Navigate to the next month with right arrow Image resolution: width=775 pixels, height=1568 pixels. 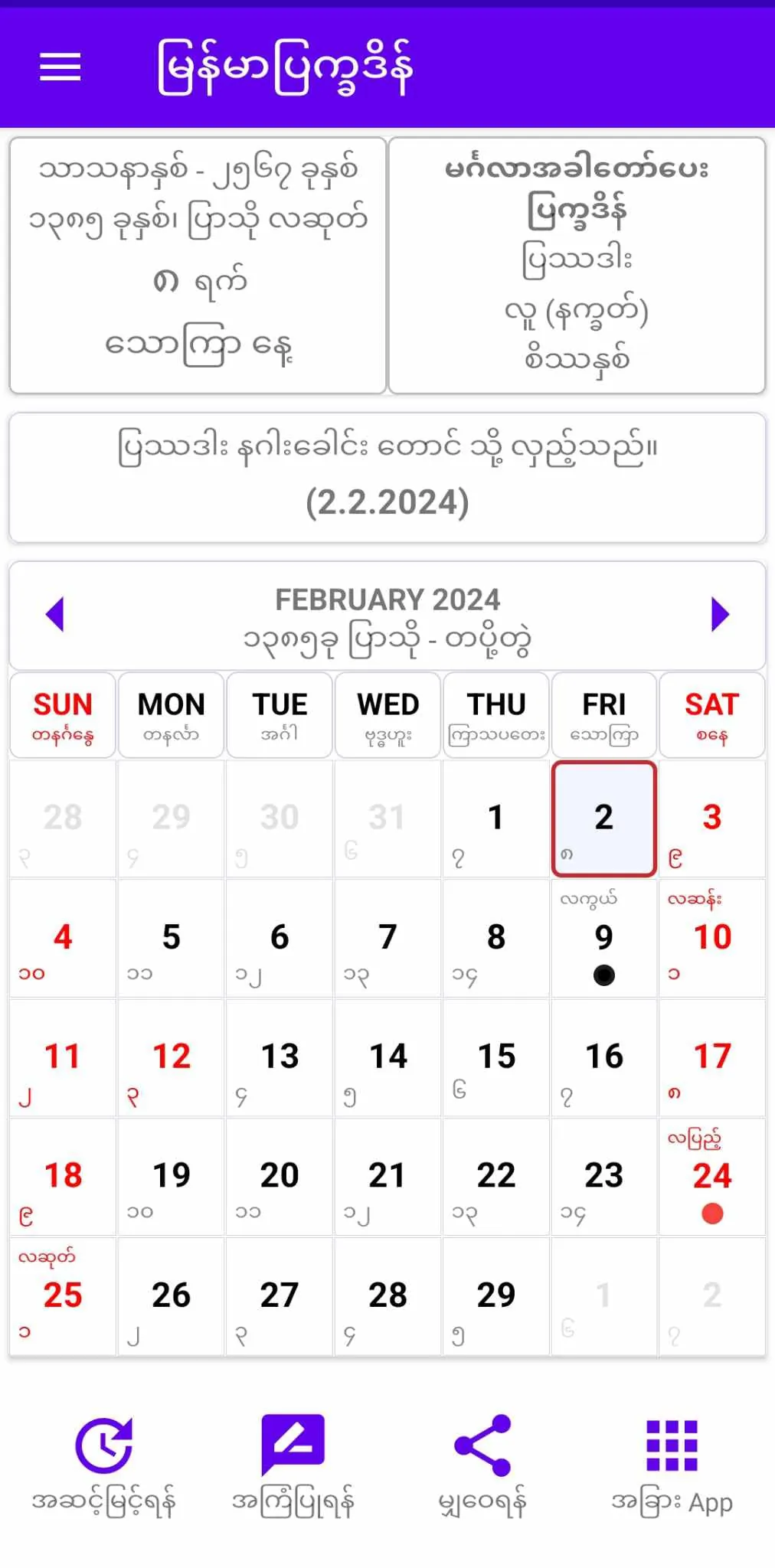[x=718, y=614]
